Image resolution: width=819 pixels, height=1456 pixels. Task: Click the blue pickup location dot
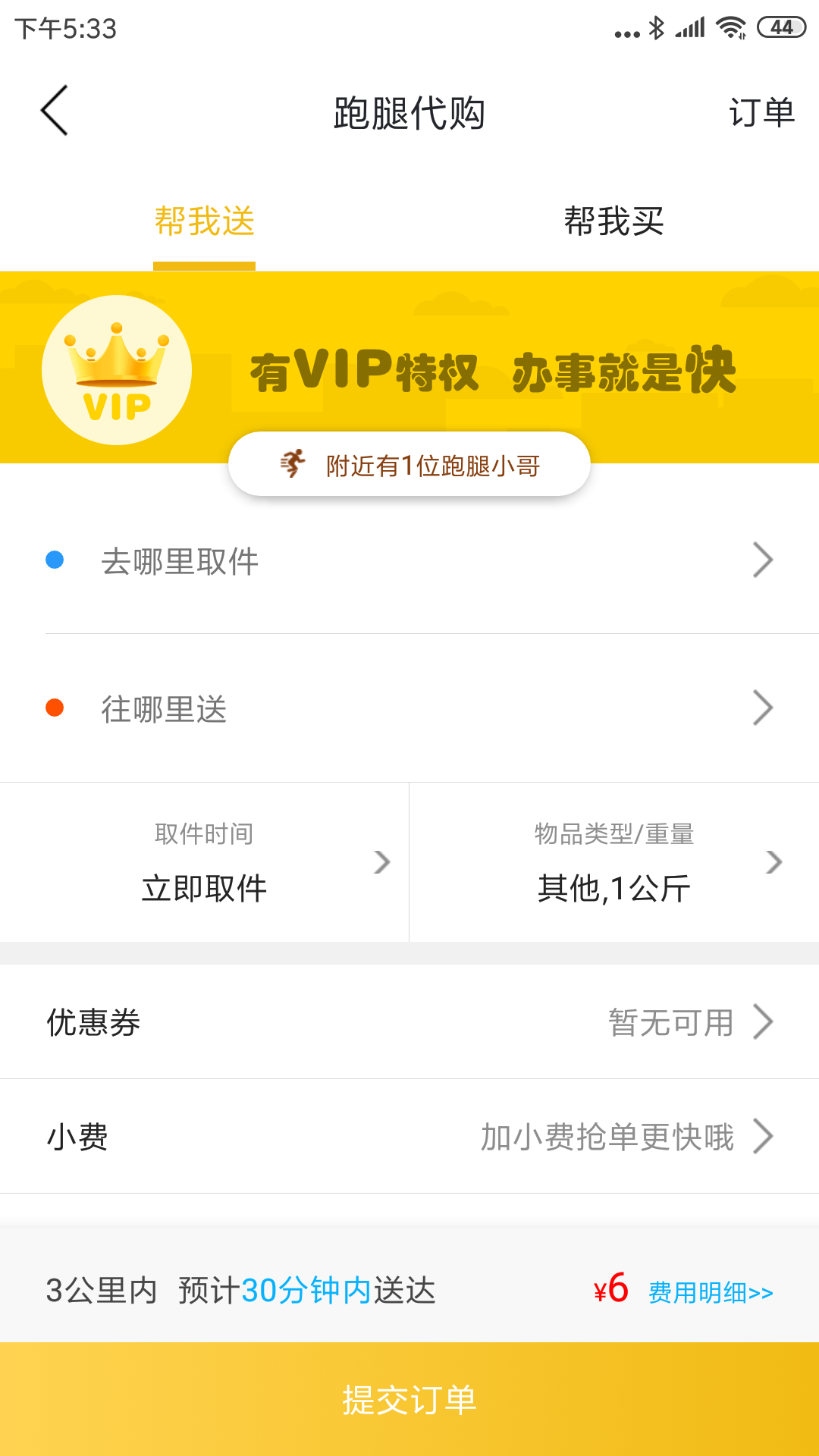(x=54, y=560)
